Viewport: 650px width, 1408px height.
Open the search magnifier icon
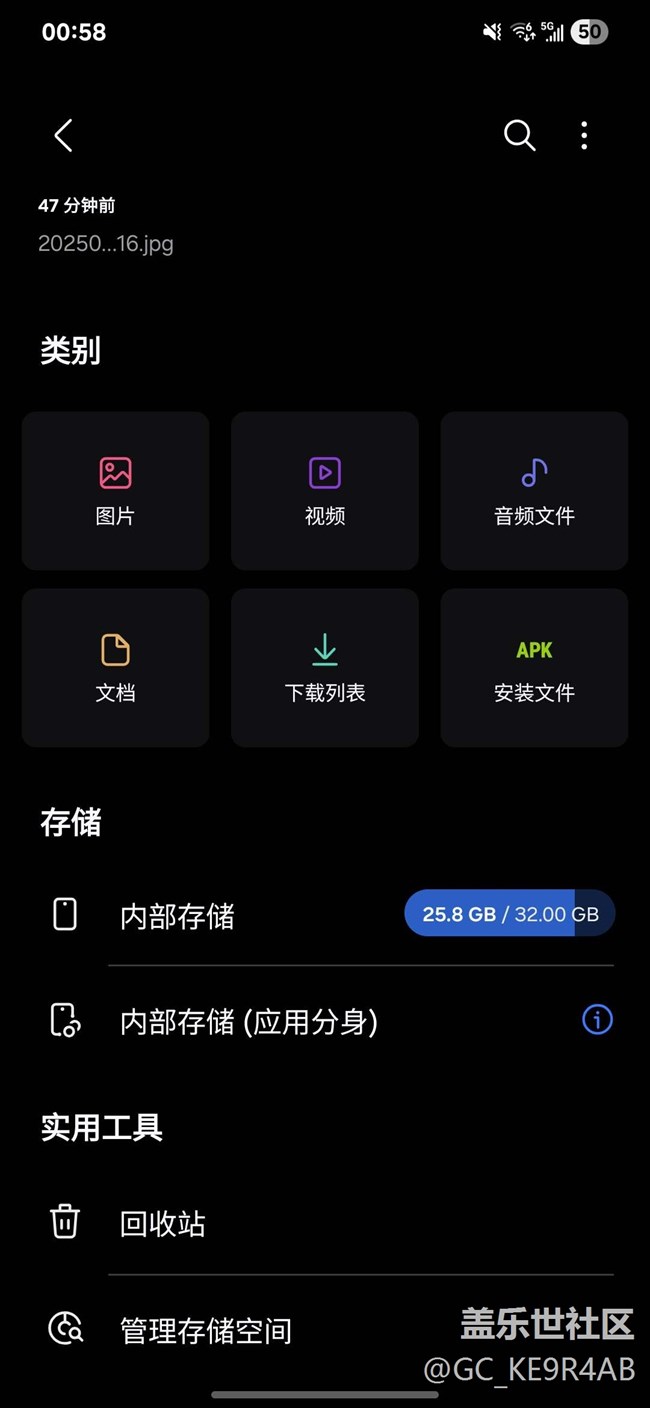pyautogui.click(x=519, y=135)
